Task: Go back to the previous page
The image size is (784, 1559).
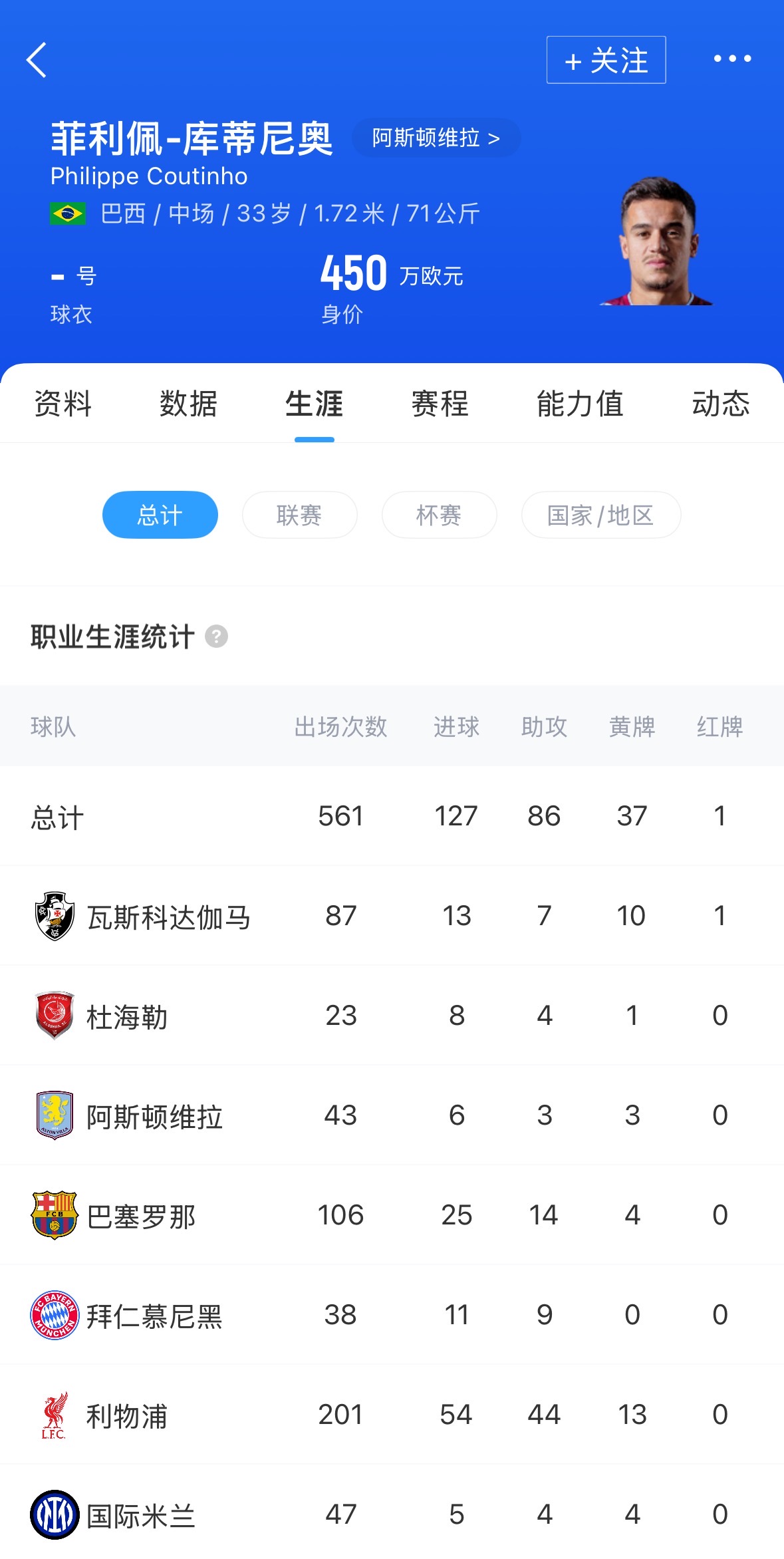Action: (x=37, y=60)
